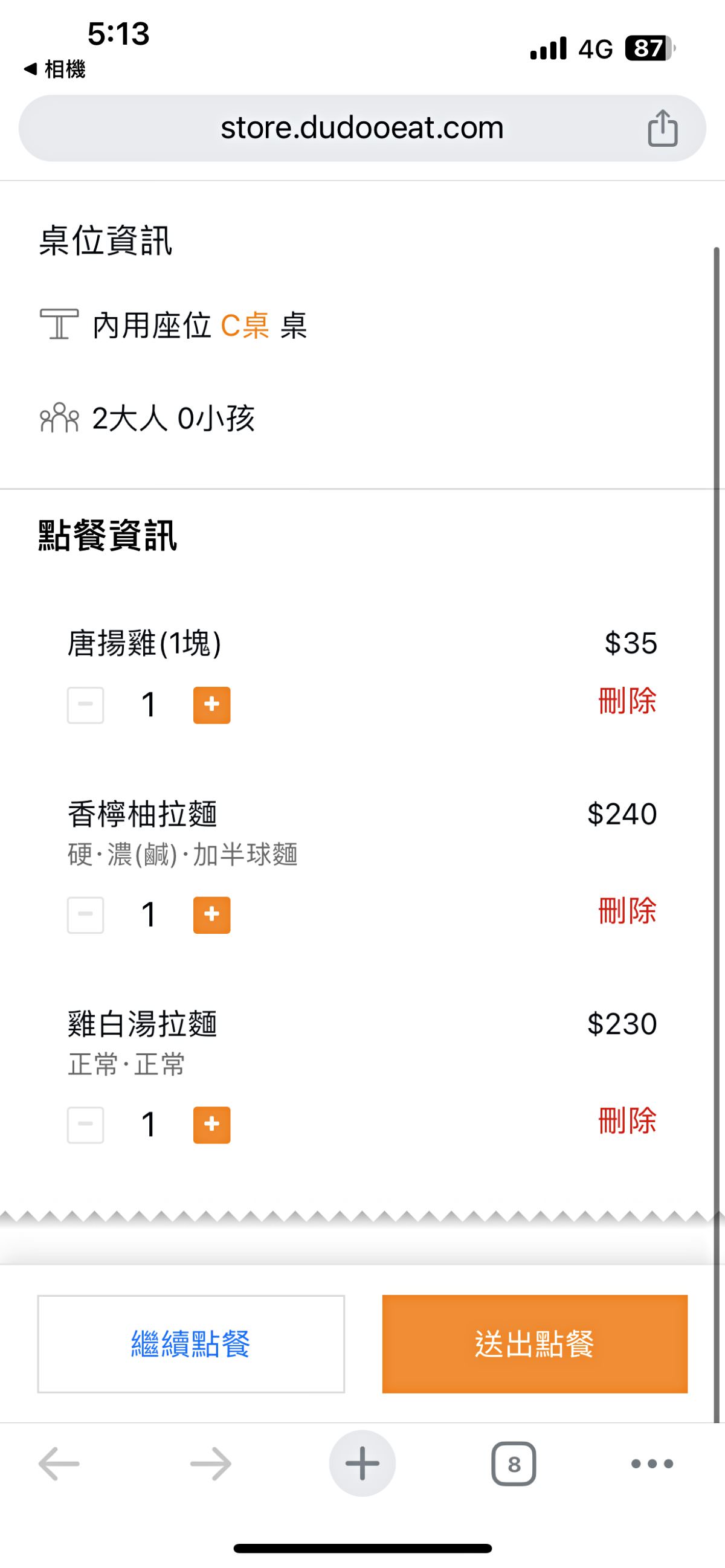The image size is (725, 1568).
Task: Return to the 相機 app
Action: click(x=55, y=69)
